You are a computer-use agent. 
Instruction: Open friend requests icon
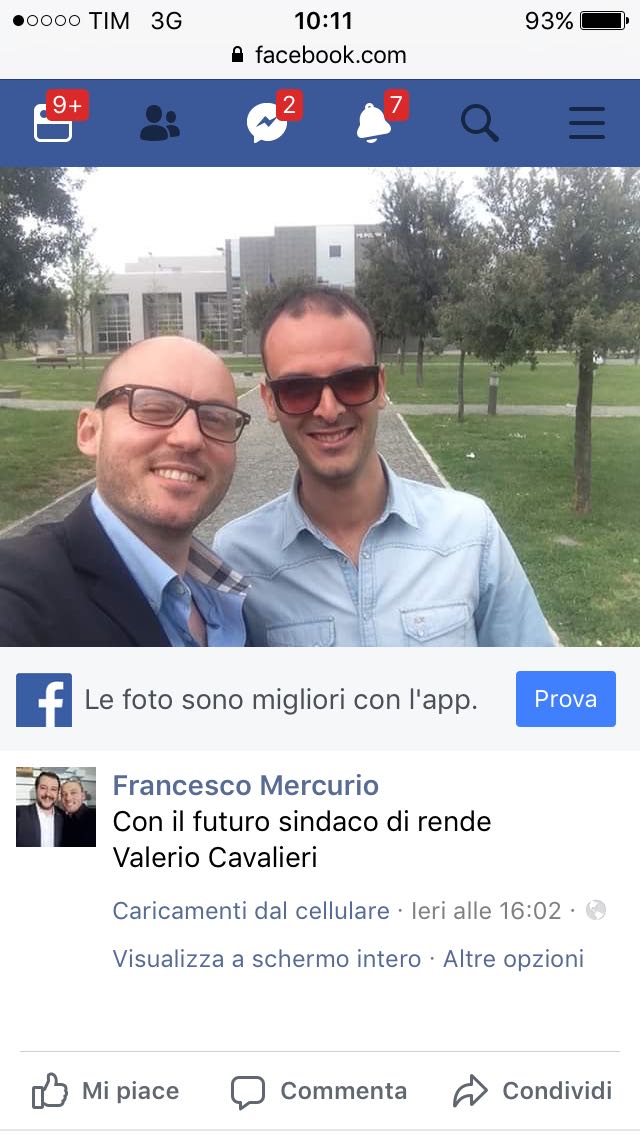[159, 123]
